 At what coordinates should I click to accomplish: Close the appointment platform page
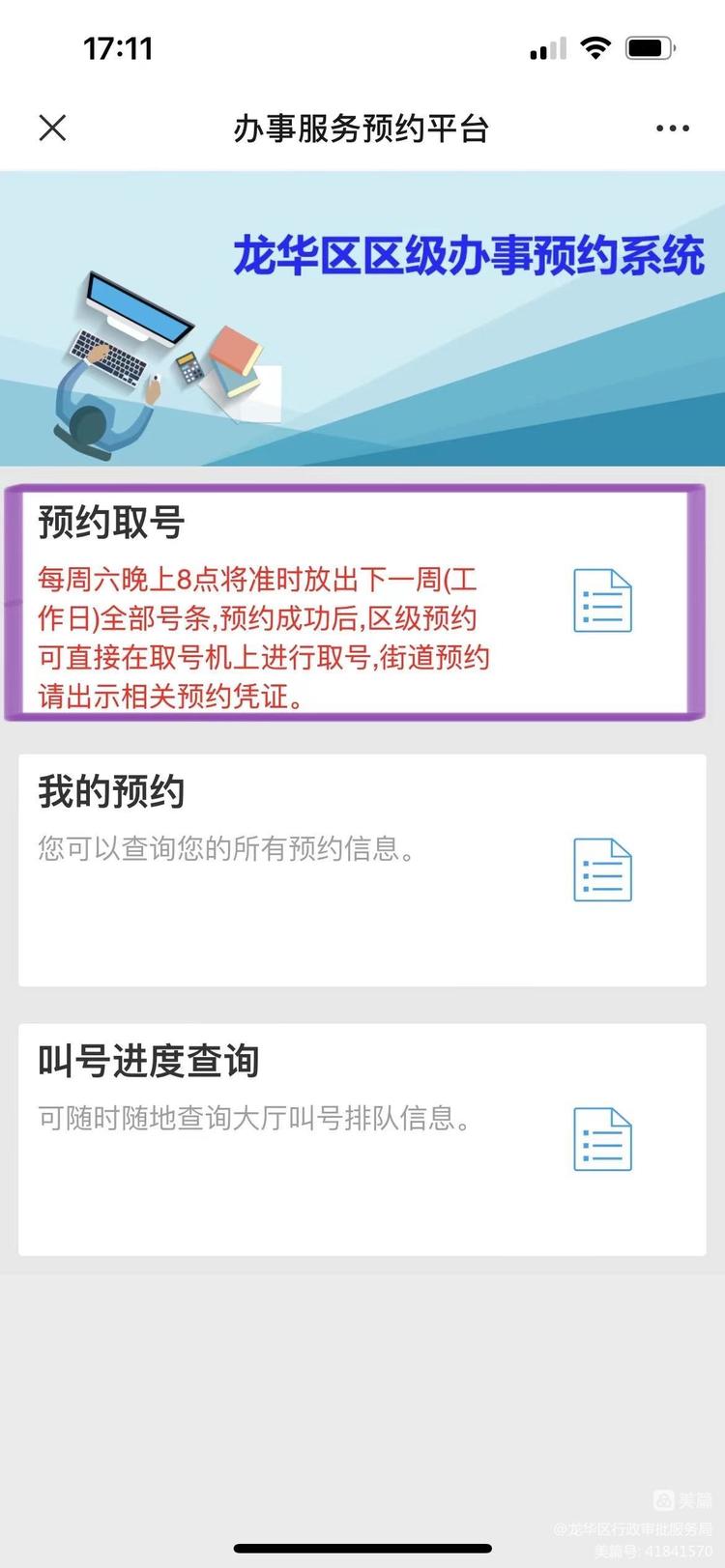52,128
